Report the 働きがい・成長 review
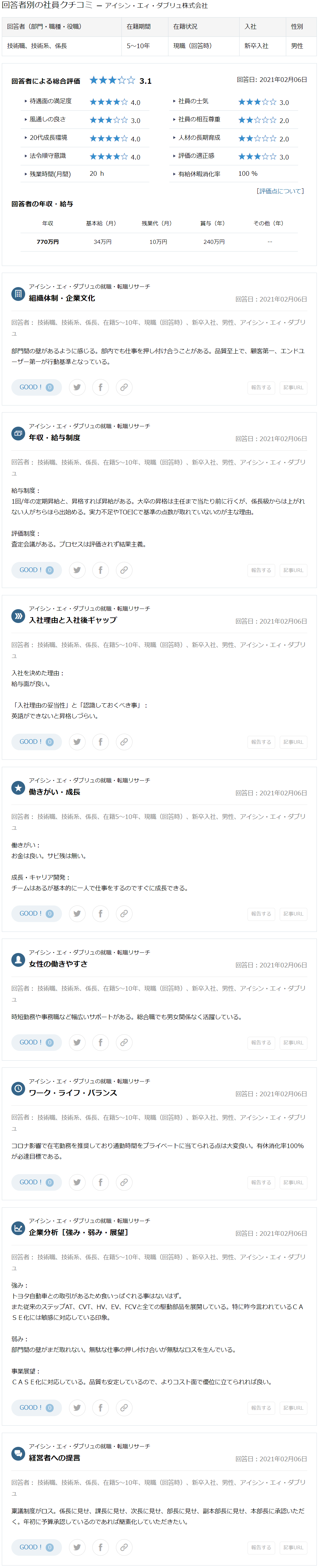The width and height of the screenshot is (319, 1568). tap(261, 914)
